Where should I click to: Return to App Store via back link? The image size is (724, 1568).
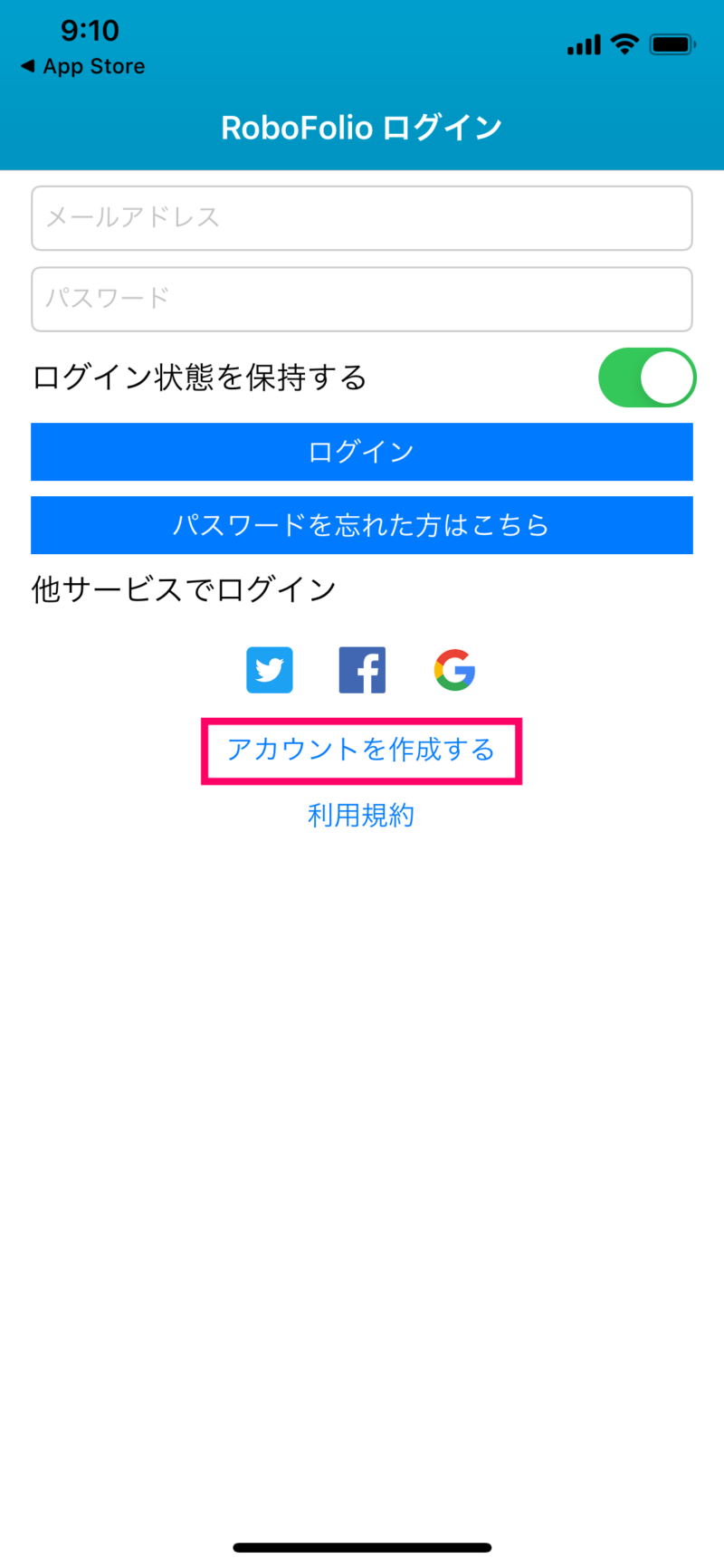tap(83, 66)
